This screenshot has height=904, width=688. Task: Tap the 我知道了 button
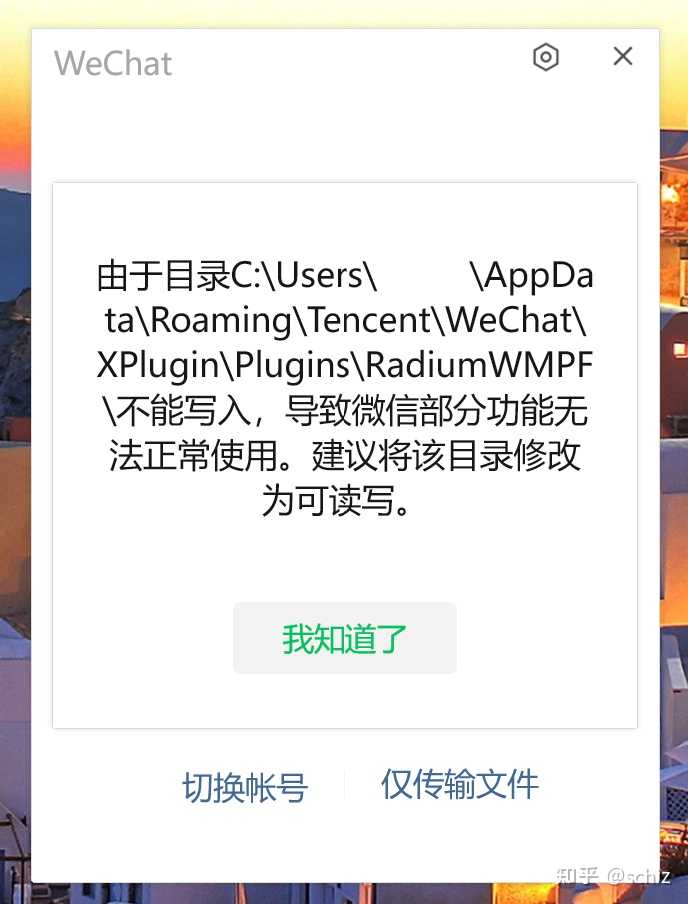pyautogui.click(x=344, y=638)
